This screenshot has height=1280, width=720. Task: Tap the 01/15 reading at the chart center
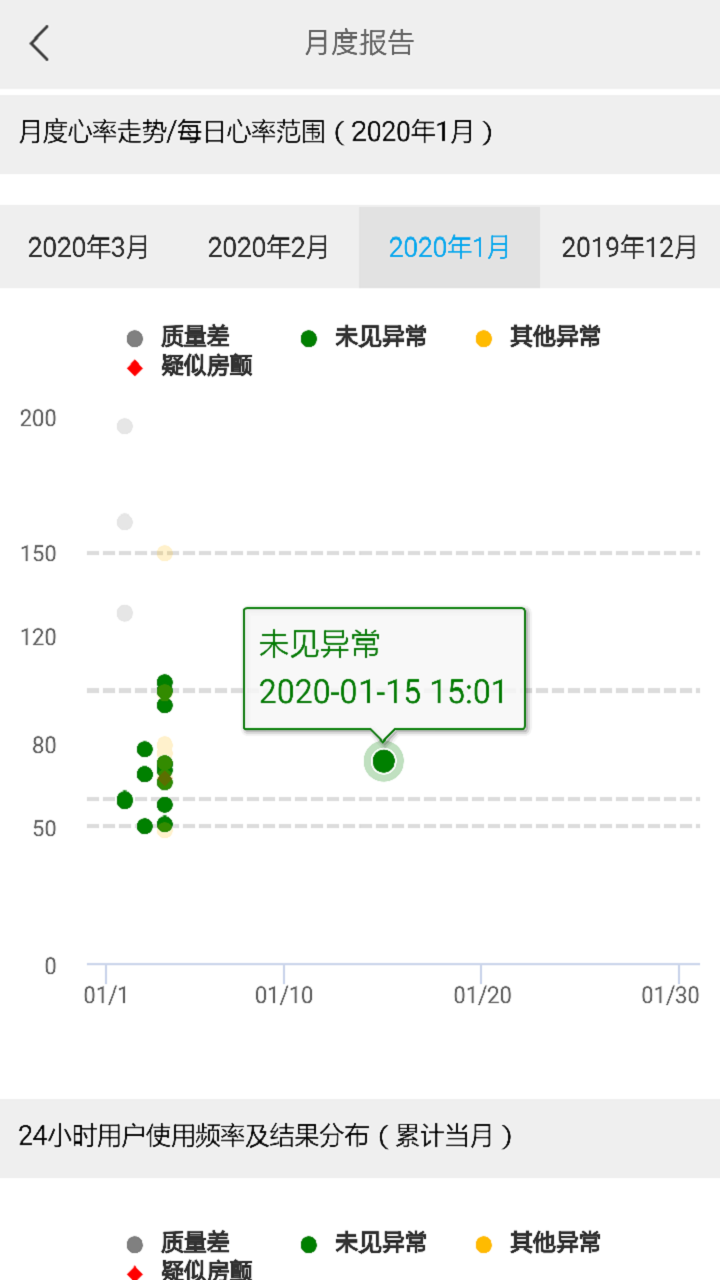click(x=383, y=760)
